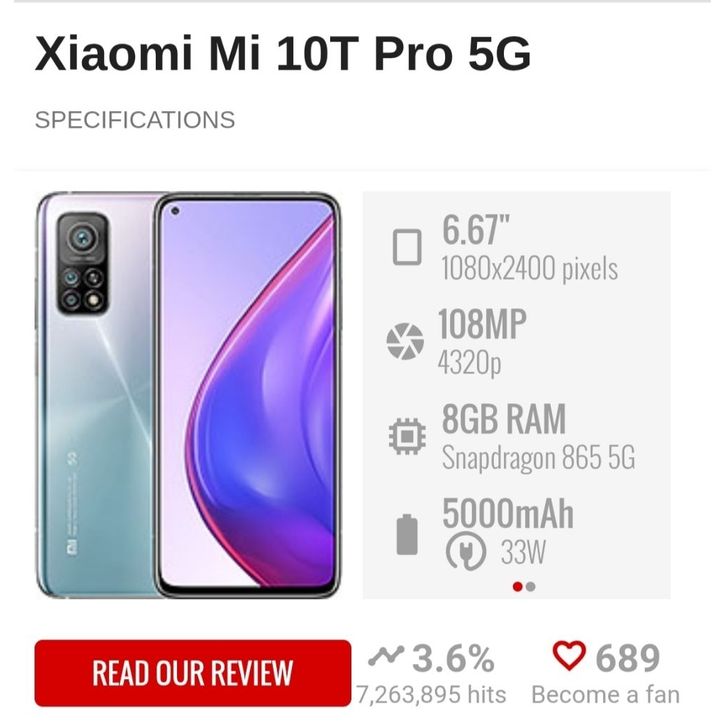The height and width of the screenshot is (726, 726).
Task: Become a fan with the heart
Action: (569, 658)
